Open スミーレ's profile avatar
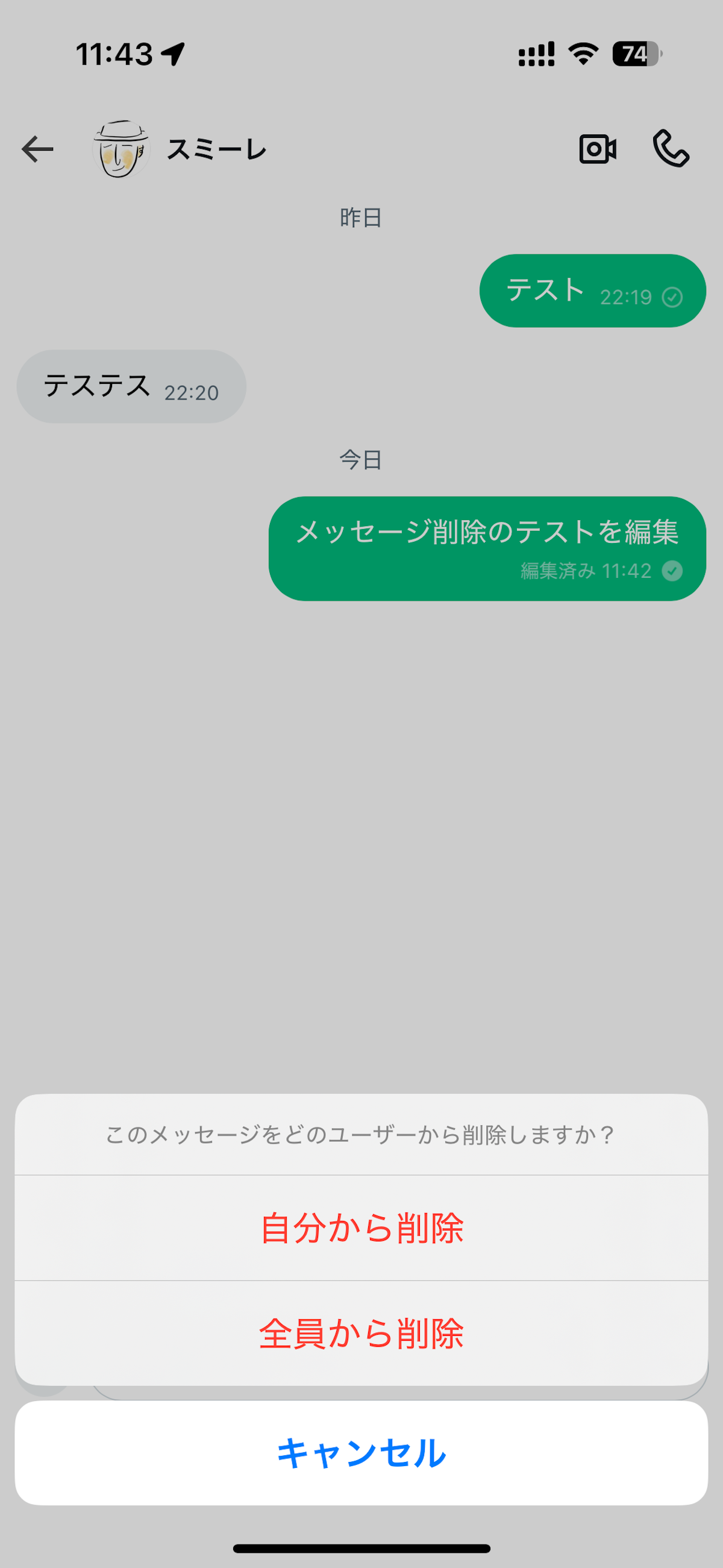723x1568 pixels. (x=121, y=149)
